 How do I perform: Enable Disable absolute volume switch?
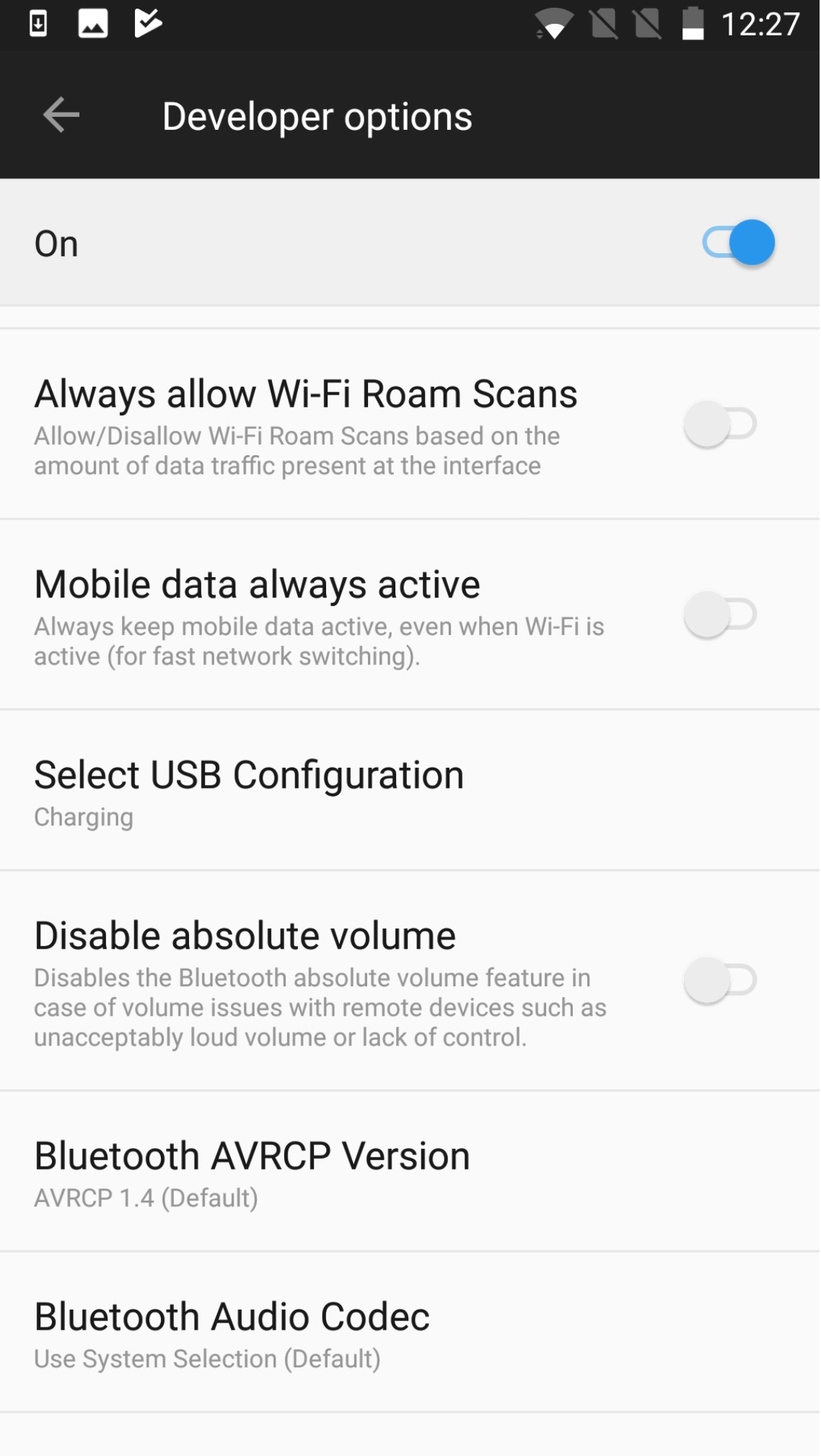(720, 981)
